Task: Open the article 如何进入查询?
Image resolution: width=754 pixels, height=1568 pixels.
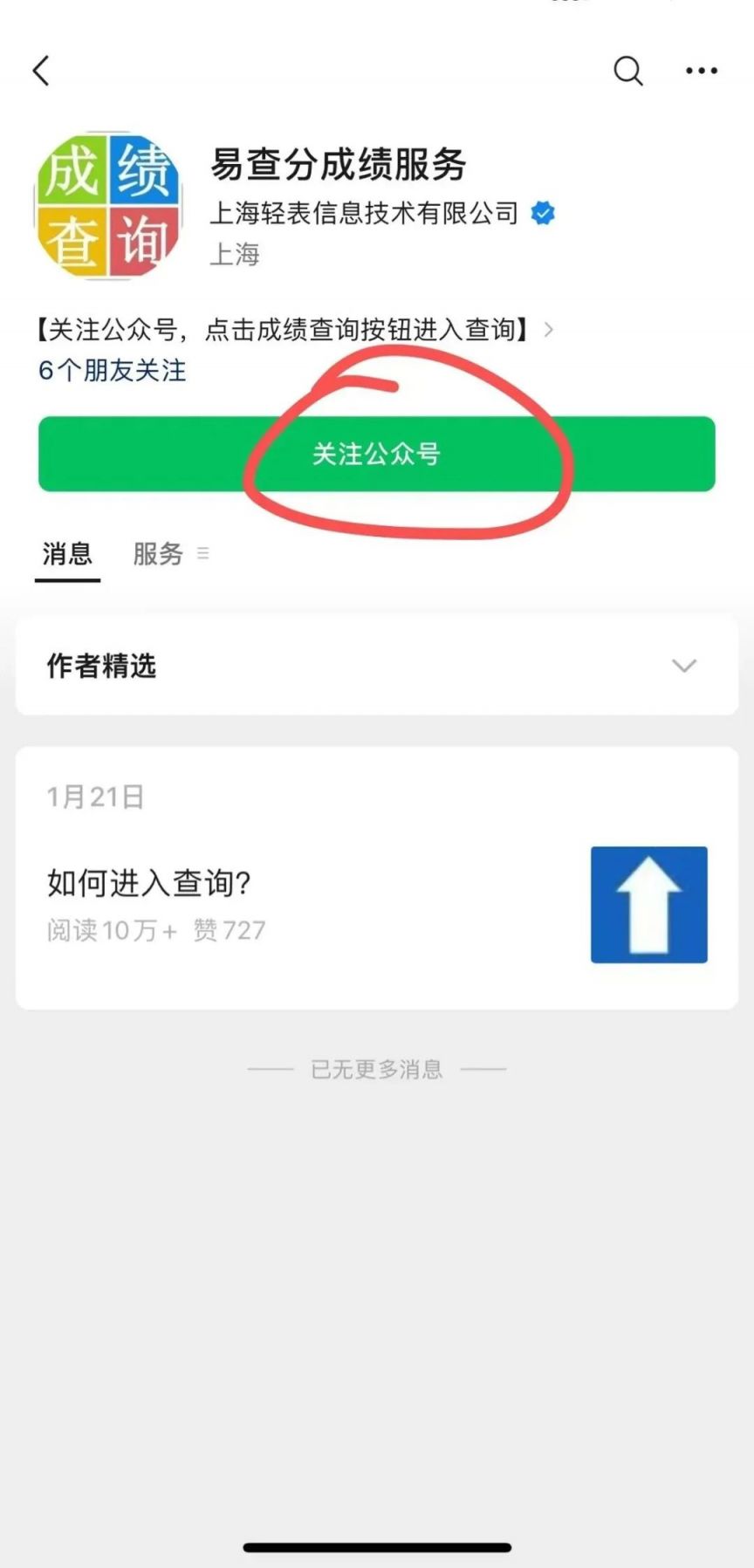Action: click(148, 883)
